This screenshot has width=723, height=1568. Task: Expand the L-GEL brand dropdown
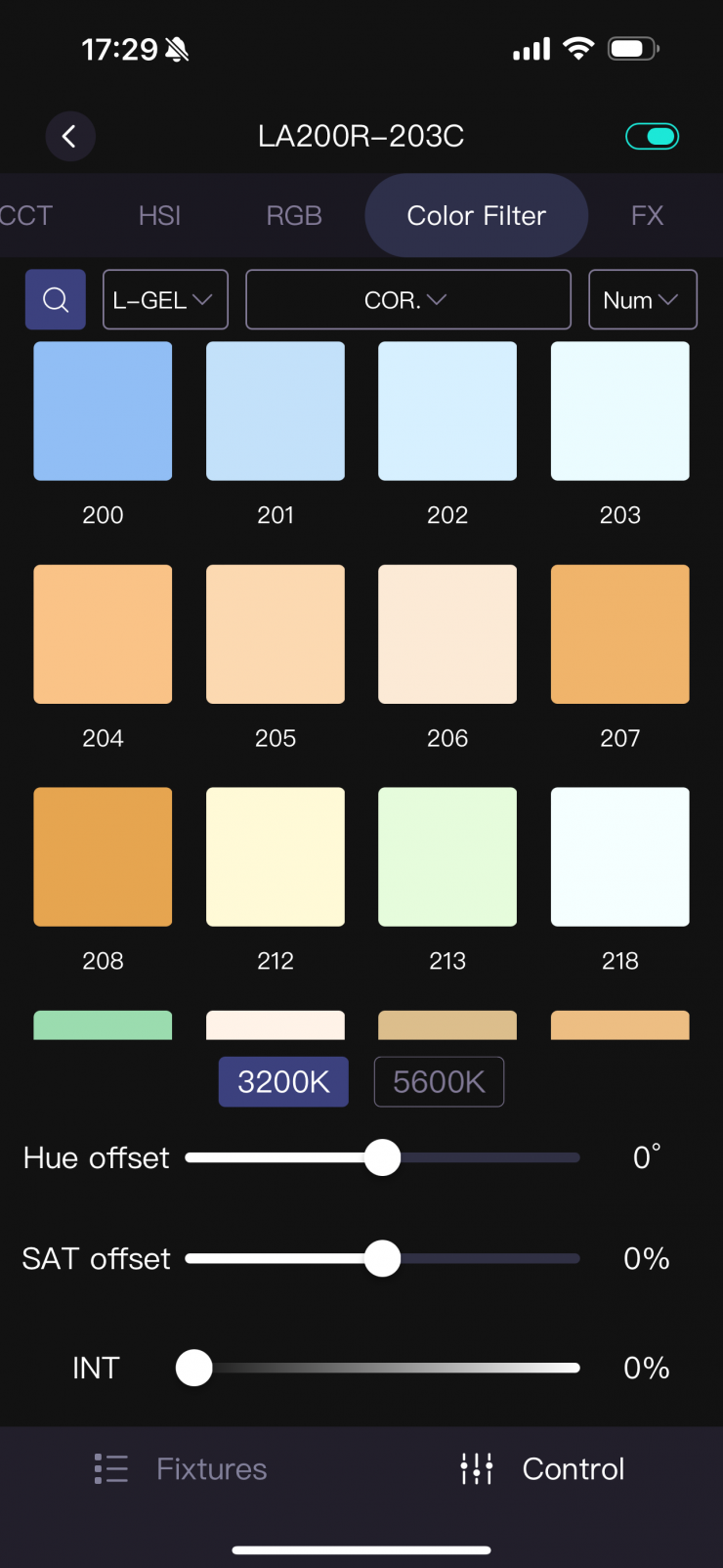point(164,300)
